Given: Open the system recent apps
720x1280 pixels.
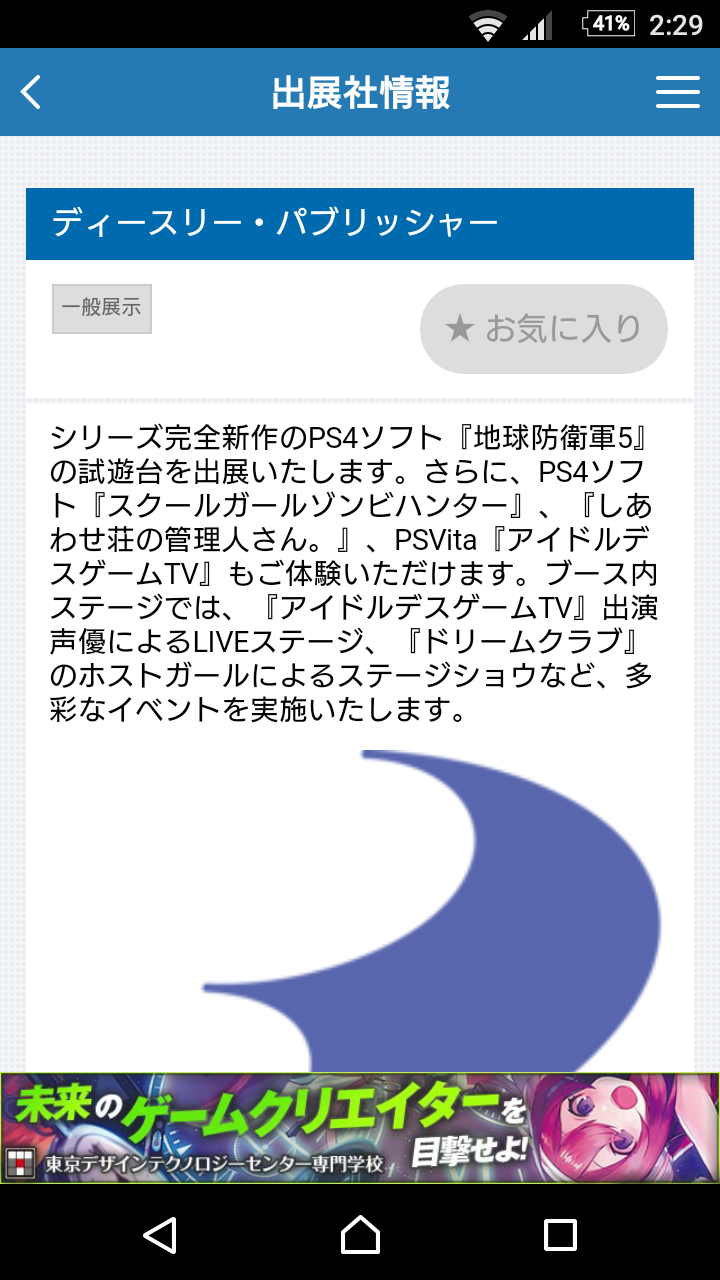Looking at the screenshot, I should point(560,1235).
